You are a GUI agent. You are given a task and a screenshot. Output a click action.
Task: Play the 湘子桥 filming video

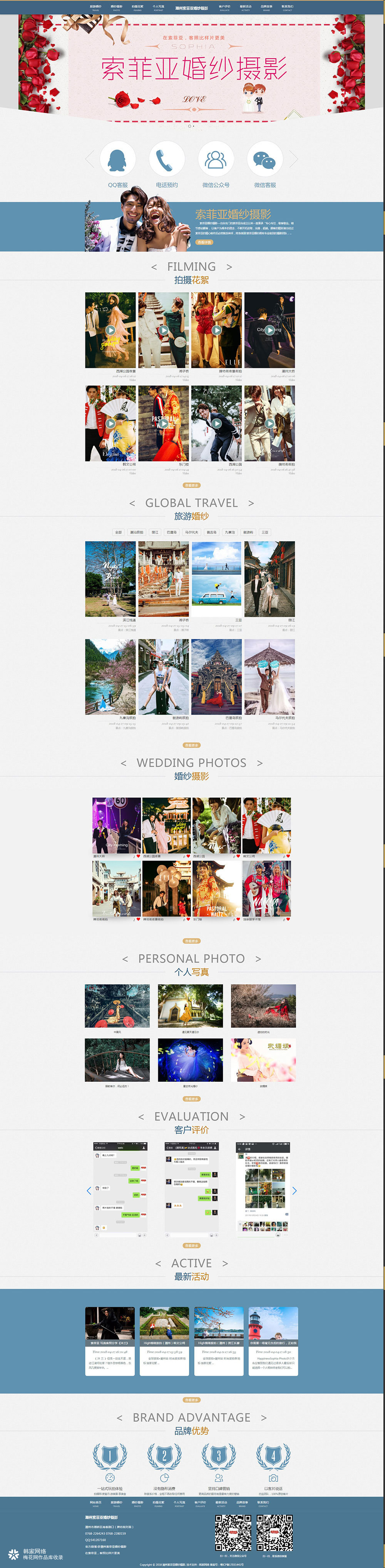pyautogui.click(x=163, y=330)
